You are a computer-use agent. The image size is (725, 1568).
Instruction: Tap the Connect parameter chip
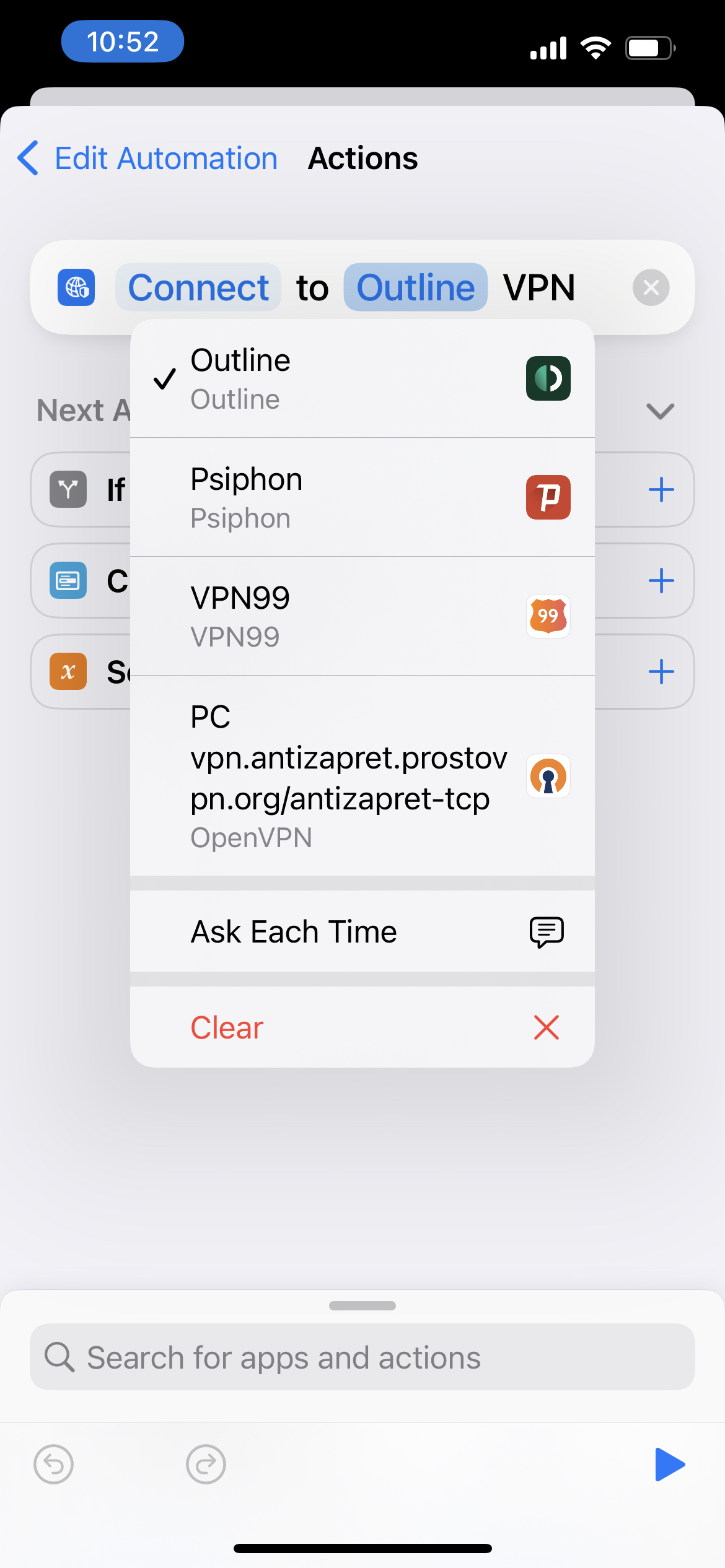click(198, 287)
